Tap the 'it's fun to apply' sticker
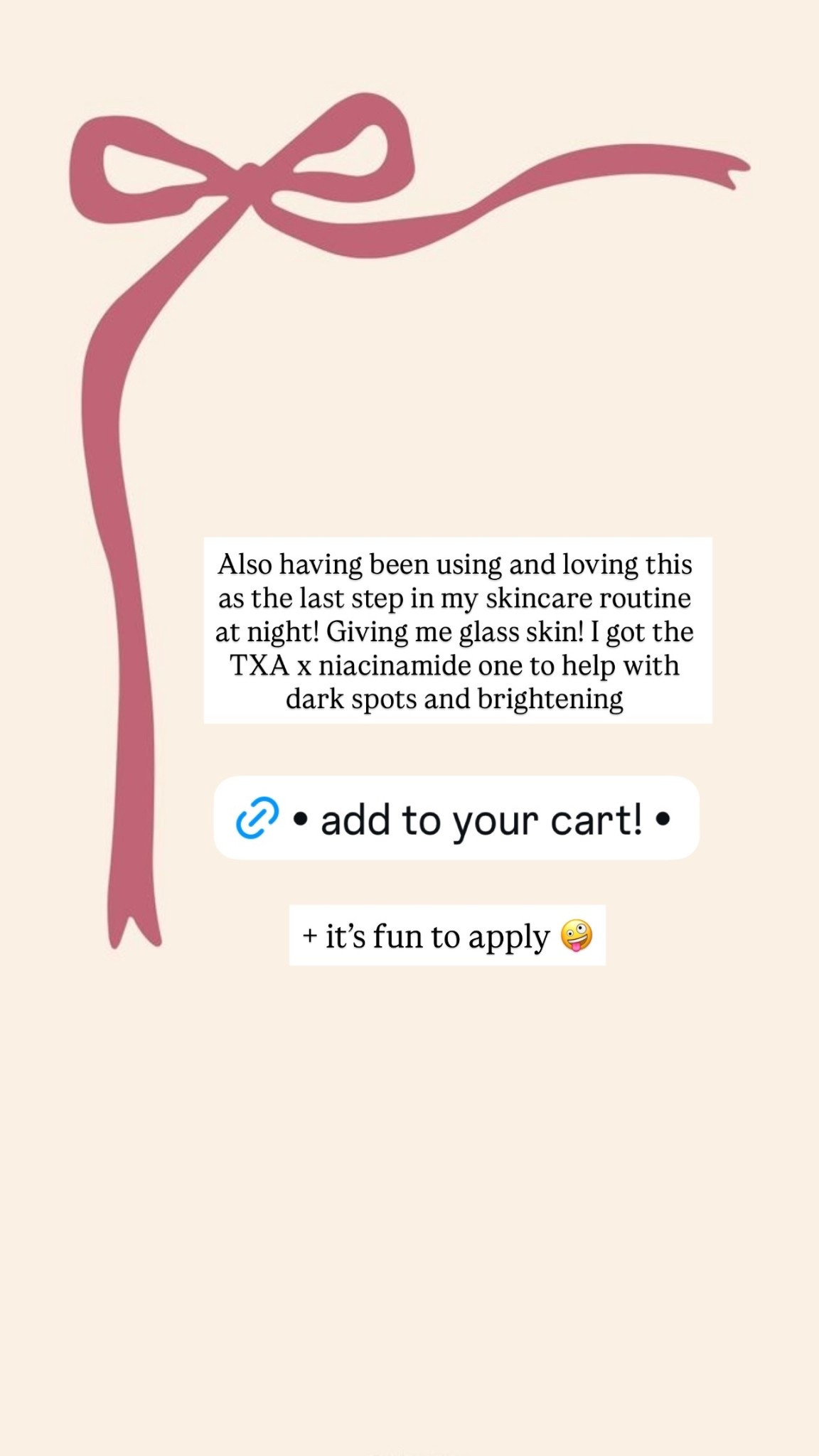The width and height of the screenshot is (819, 1456). coord(448,936)
